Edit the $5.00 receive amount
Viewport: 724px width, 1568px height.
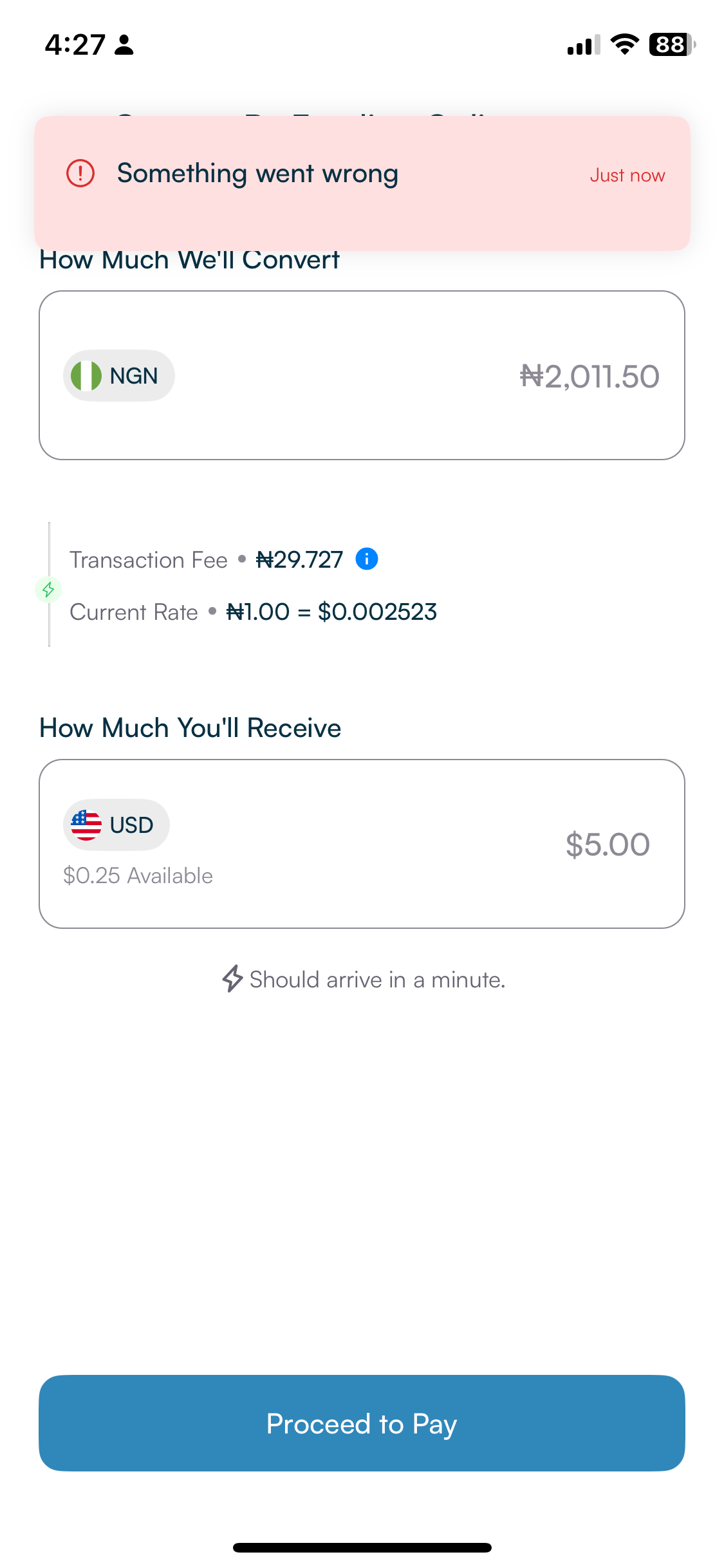click(x=607, y=845)
